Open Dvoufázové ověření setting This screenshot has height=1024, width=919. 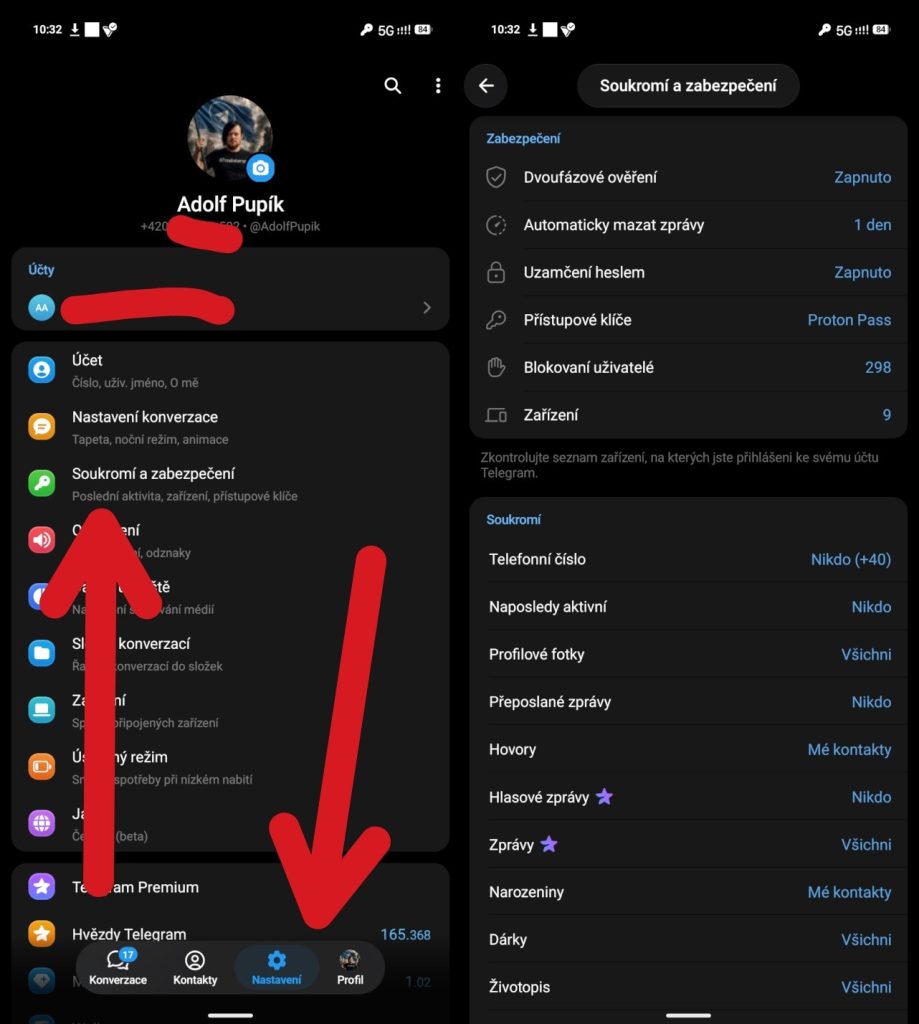(x=688, y=177)
